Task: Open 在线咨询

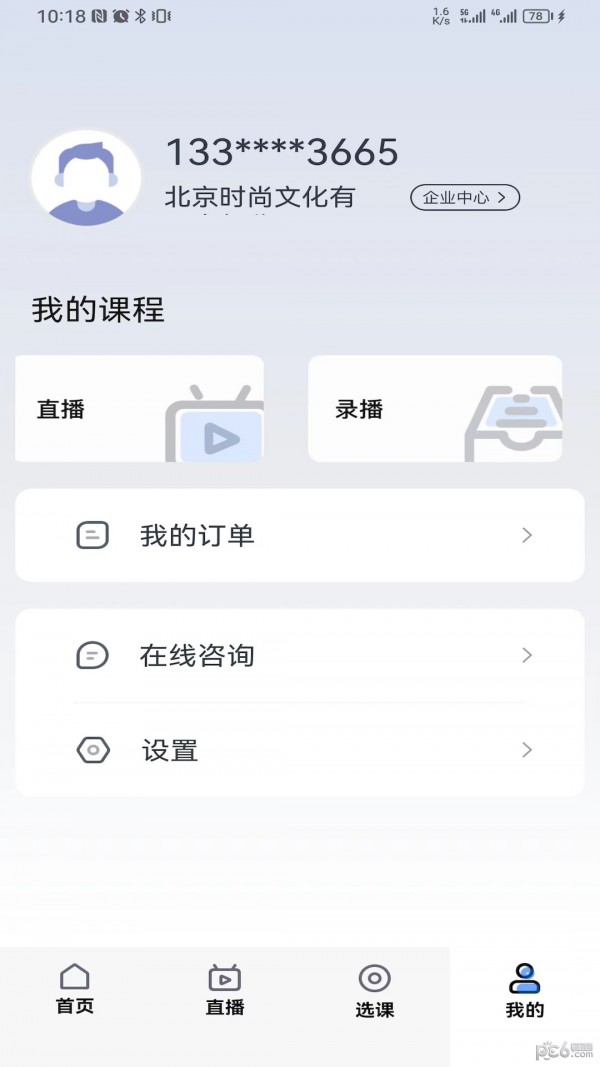Action: point(300,655)
